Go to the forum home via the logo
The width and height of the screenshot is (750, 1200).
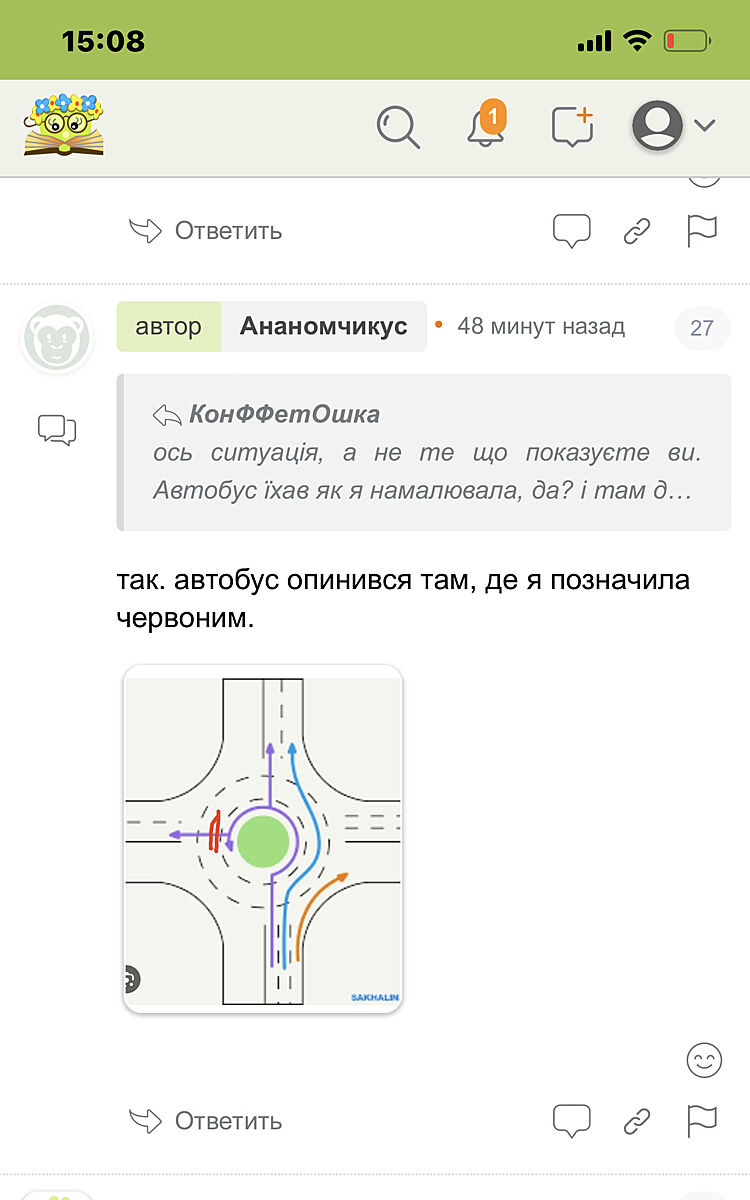click(64, 124)
